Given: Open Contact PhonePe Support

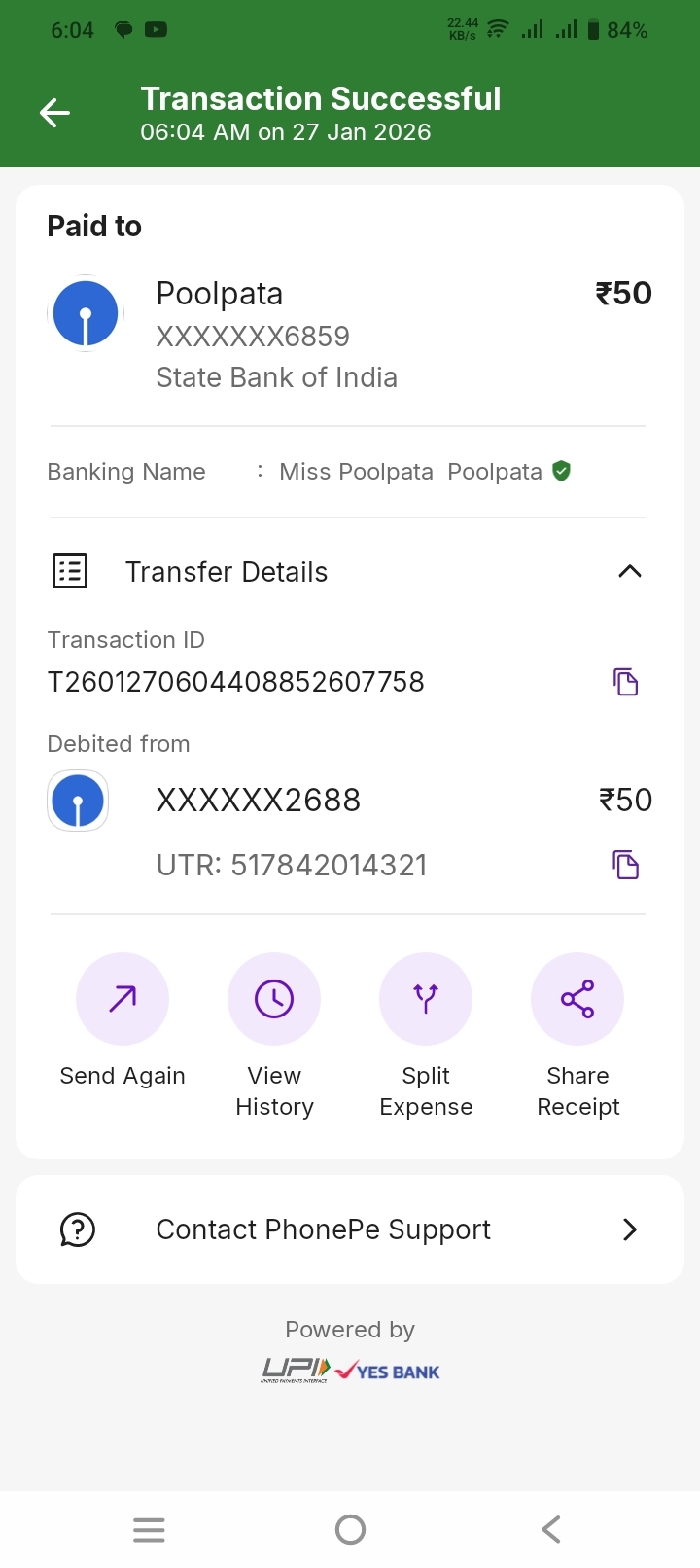Looking at the screenshot, I should point(350,1229).
